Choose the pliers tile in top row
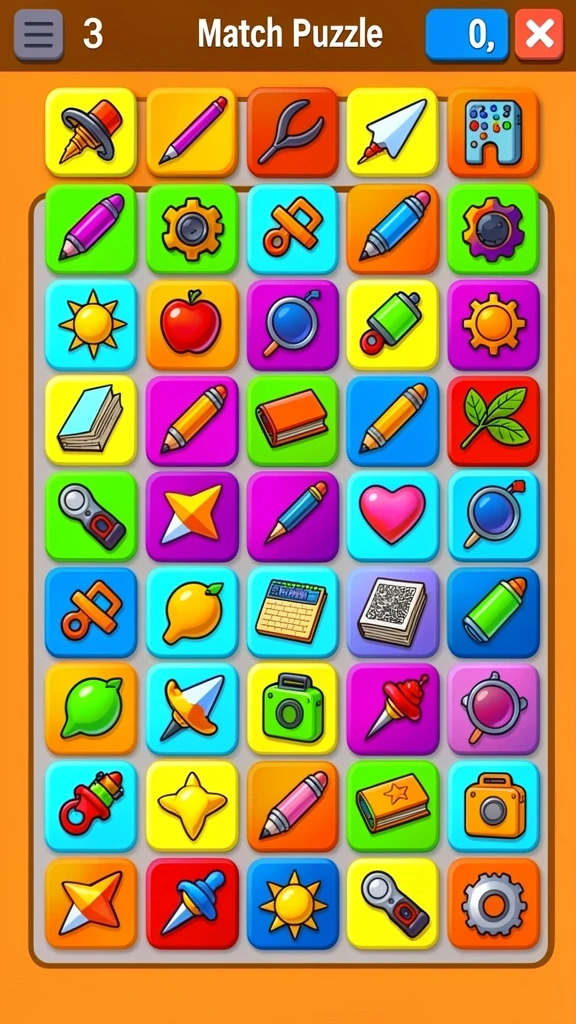Screen dimensions: 576x1024 coord(292,132)
